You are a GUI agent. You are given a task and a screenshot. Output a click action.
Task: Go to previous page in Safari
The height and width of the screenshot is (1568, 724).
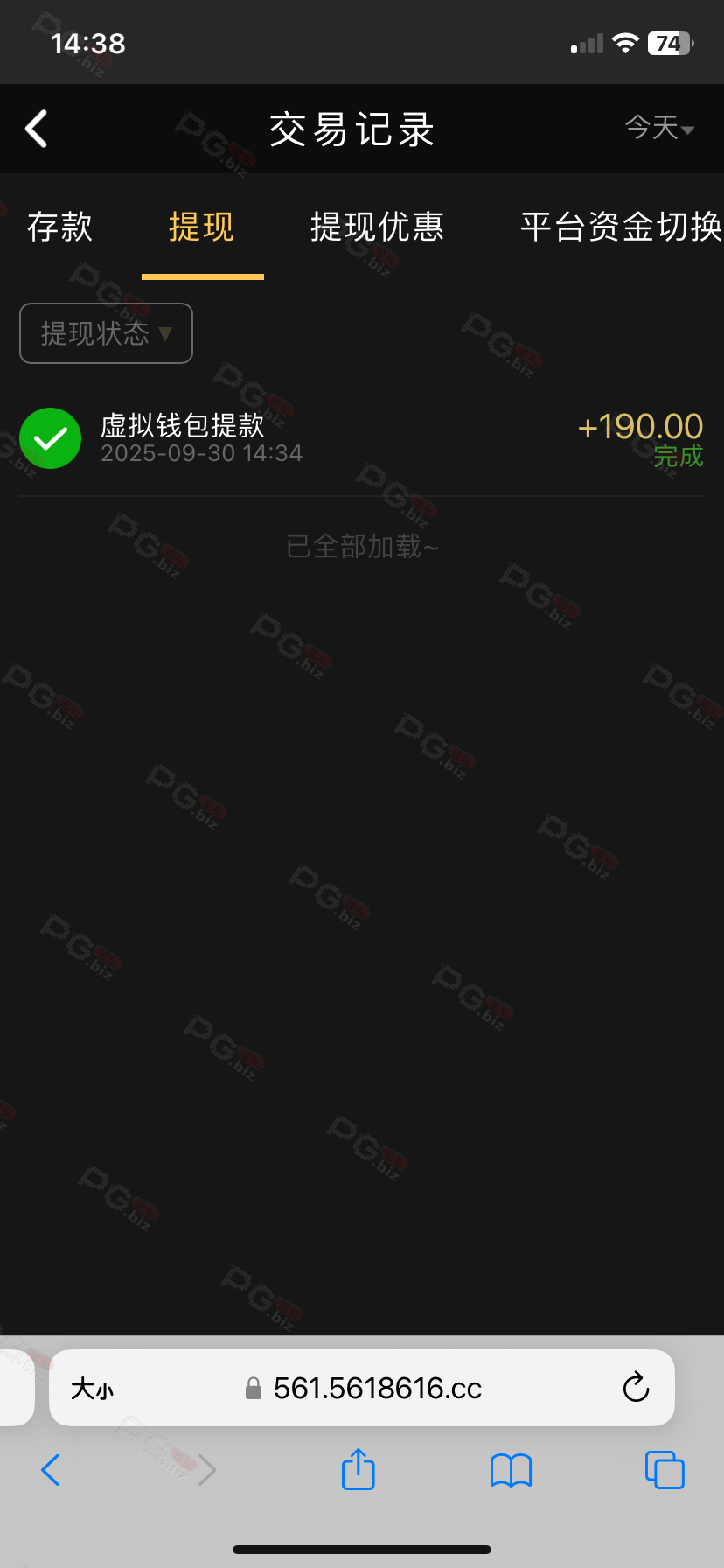coord(51,1470)
